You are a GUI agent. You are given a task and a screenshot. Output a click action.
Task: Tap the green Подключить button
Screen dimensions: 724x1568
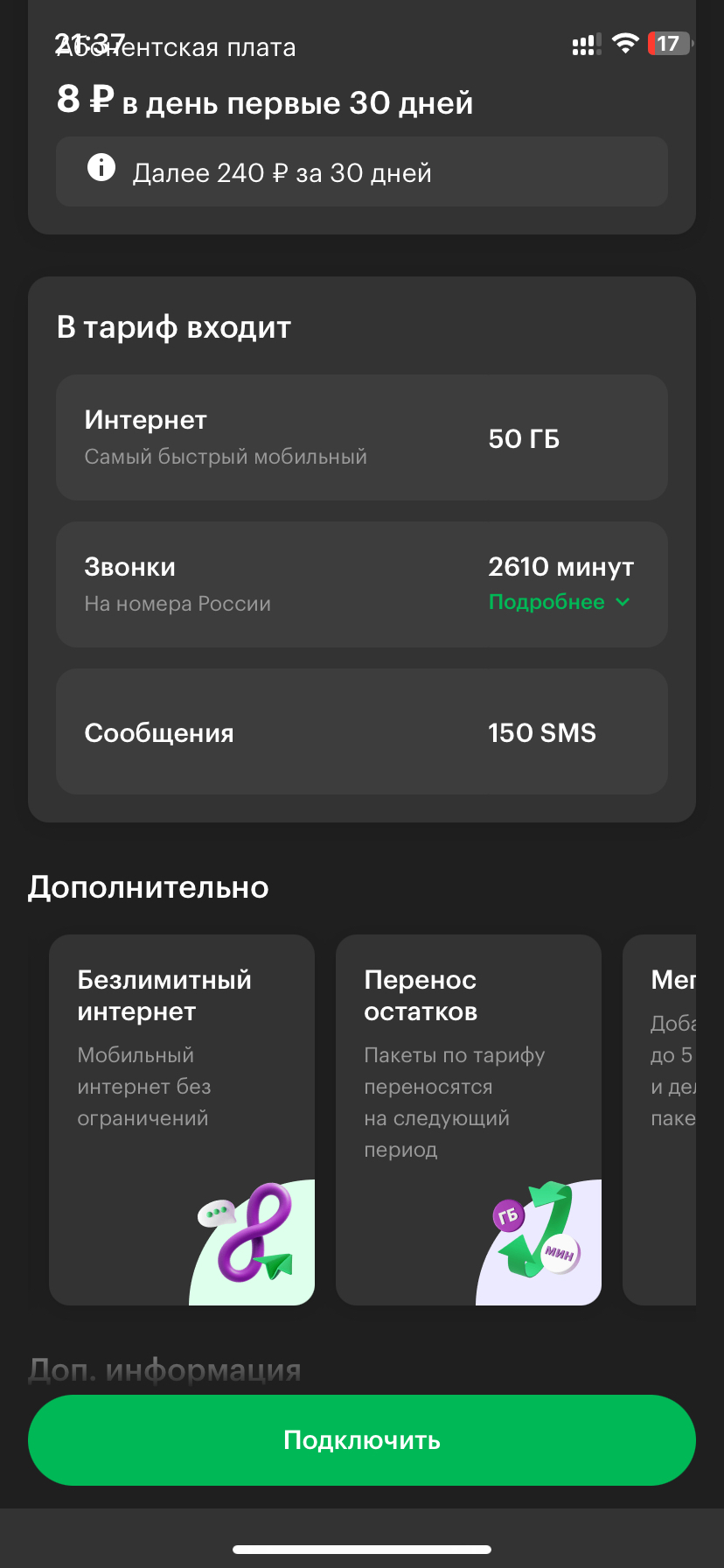[362, 1439]
